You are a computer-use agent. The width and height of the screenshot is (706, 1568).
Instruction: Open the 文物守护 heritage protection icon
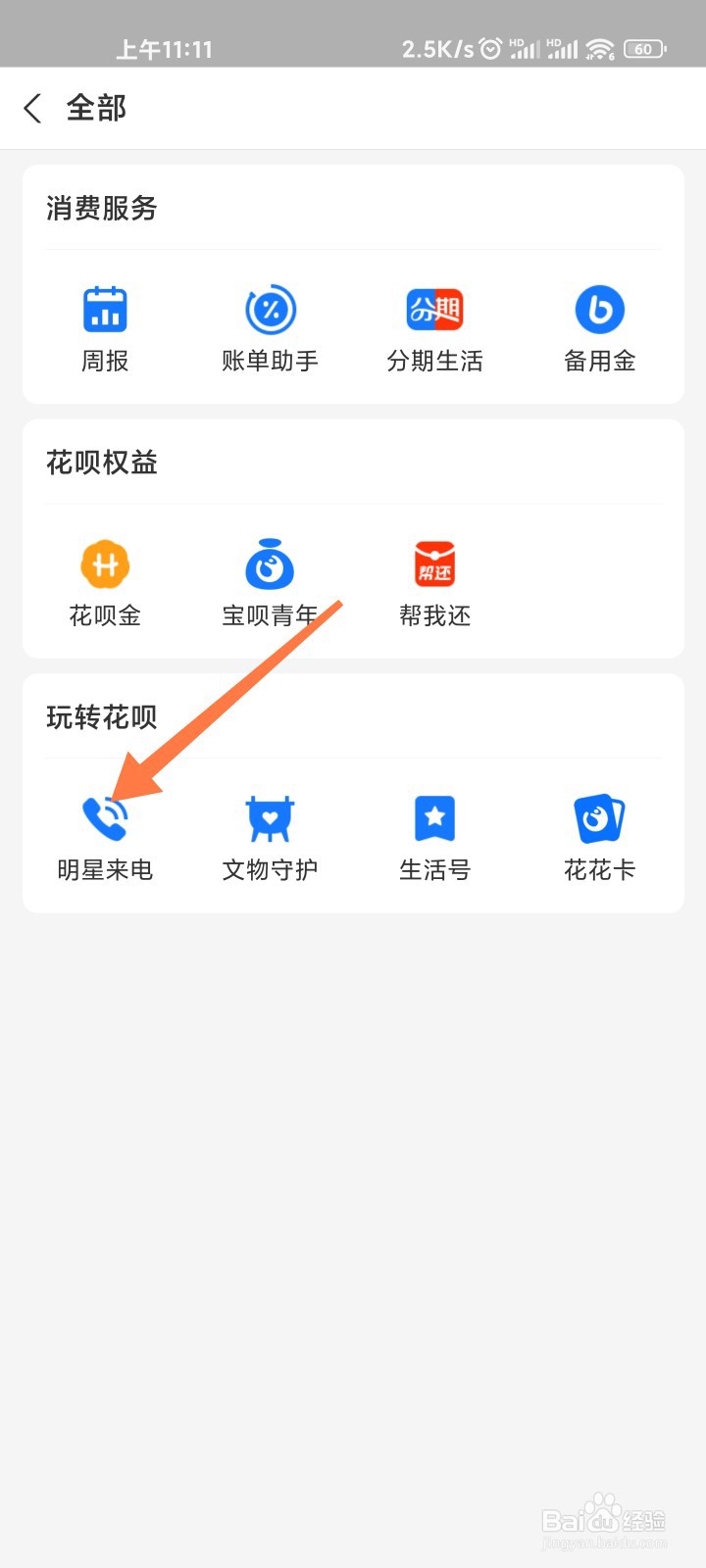tap(270, 817)
